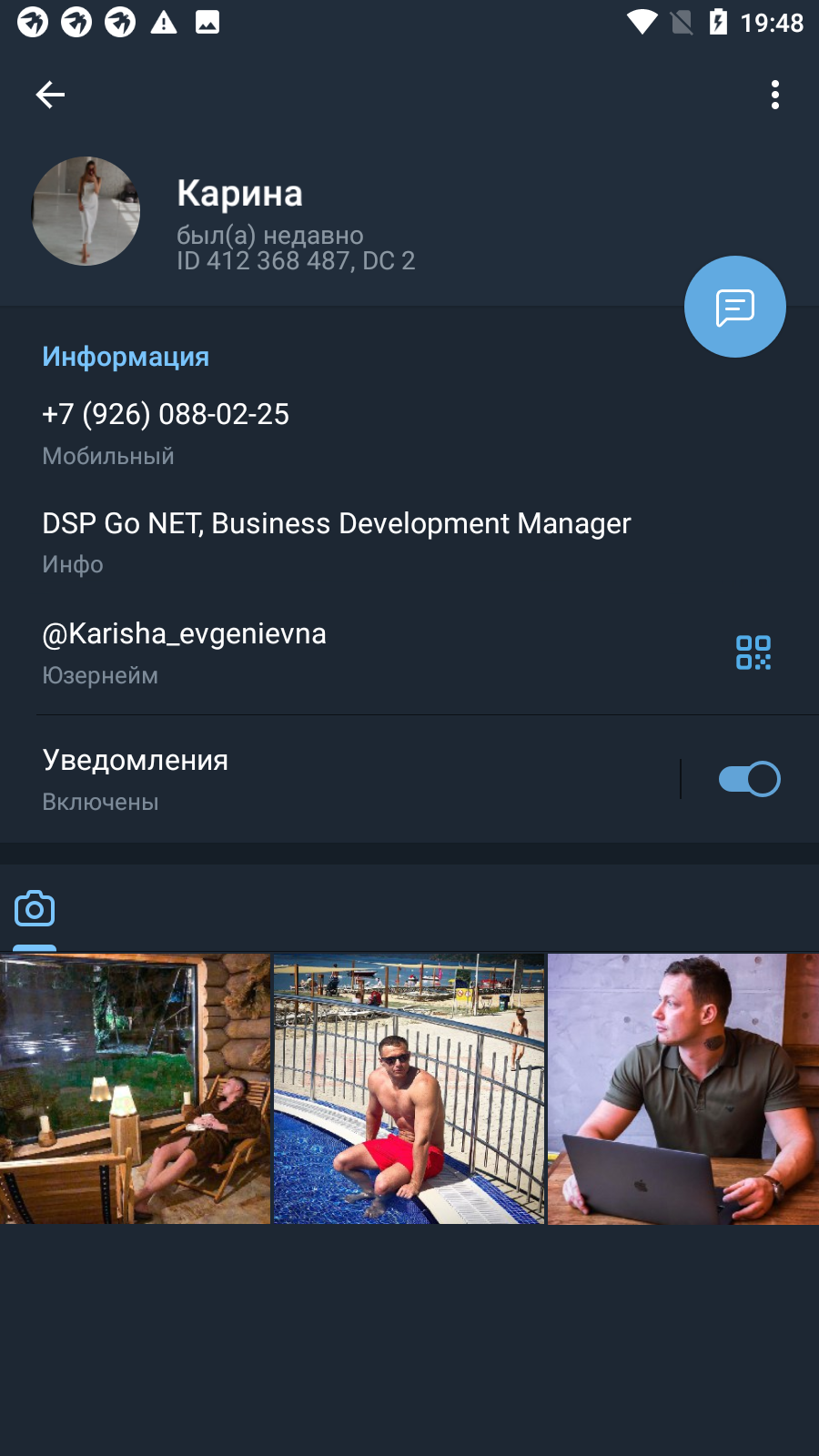Go back using the arrow

click(x=50, y=95)
